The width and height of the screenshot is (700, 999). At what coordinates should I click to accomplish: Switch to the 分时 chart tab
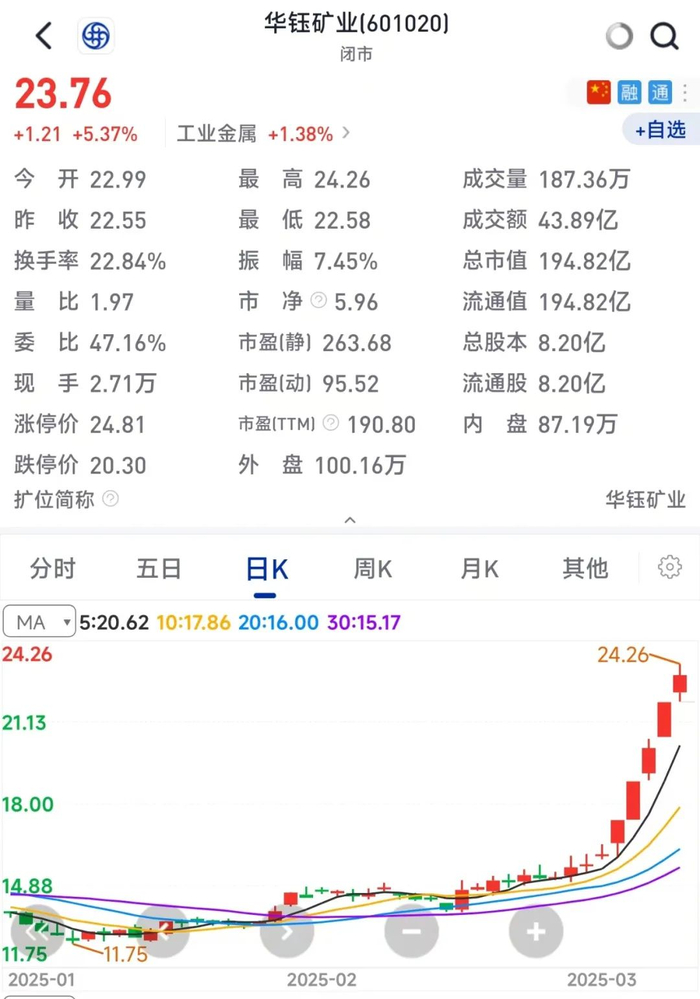[x=53, y=568]
